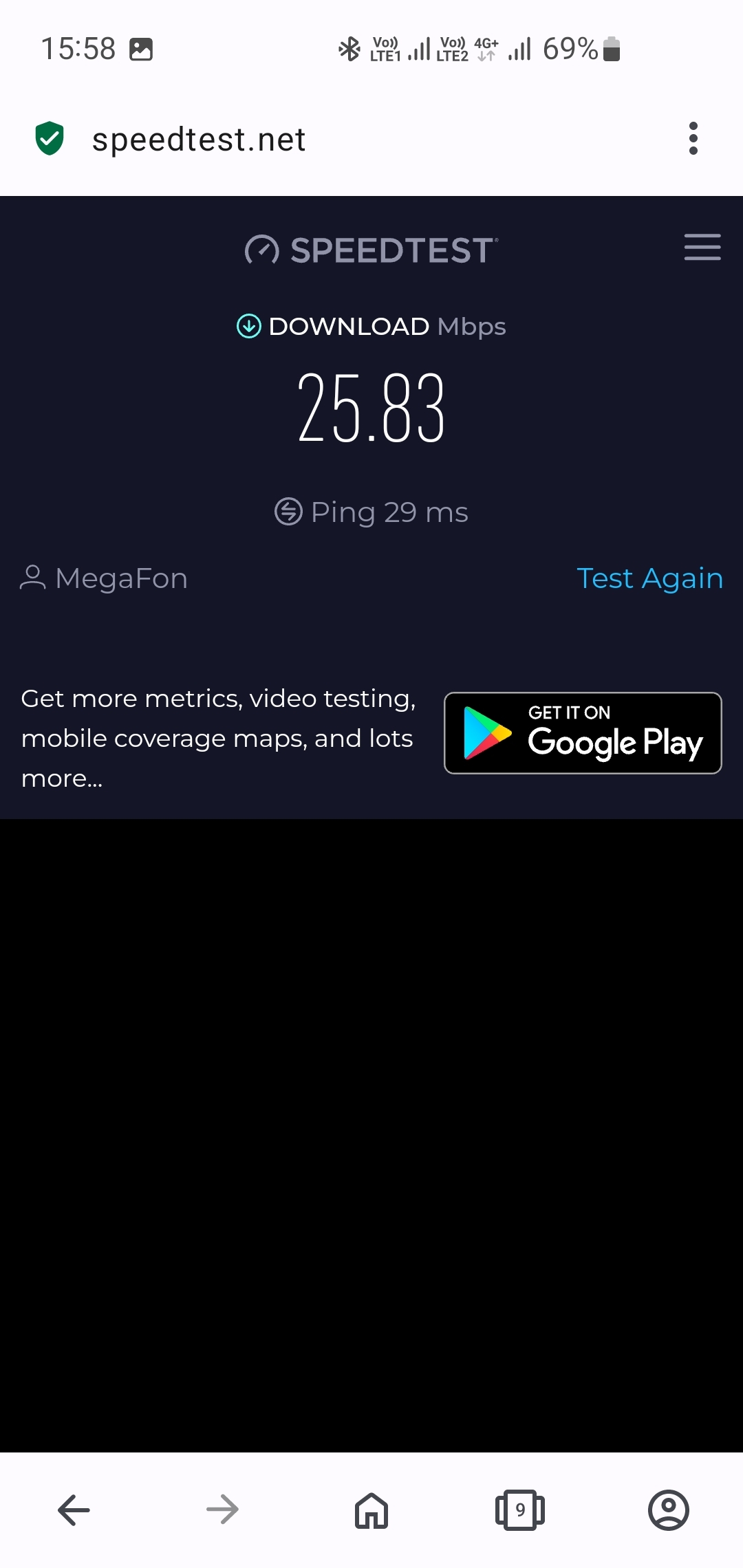Screen dimensions: 743x1568
Task: View site security shield info
Action: 50,138
